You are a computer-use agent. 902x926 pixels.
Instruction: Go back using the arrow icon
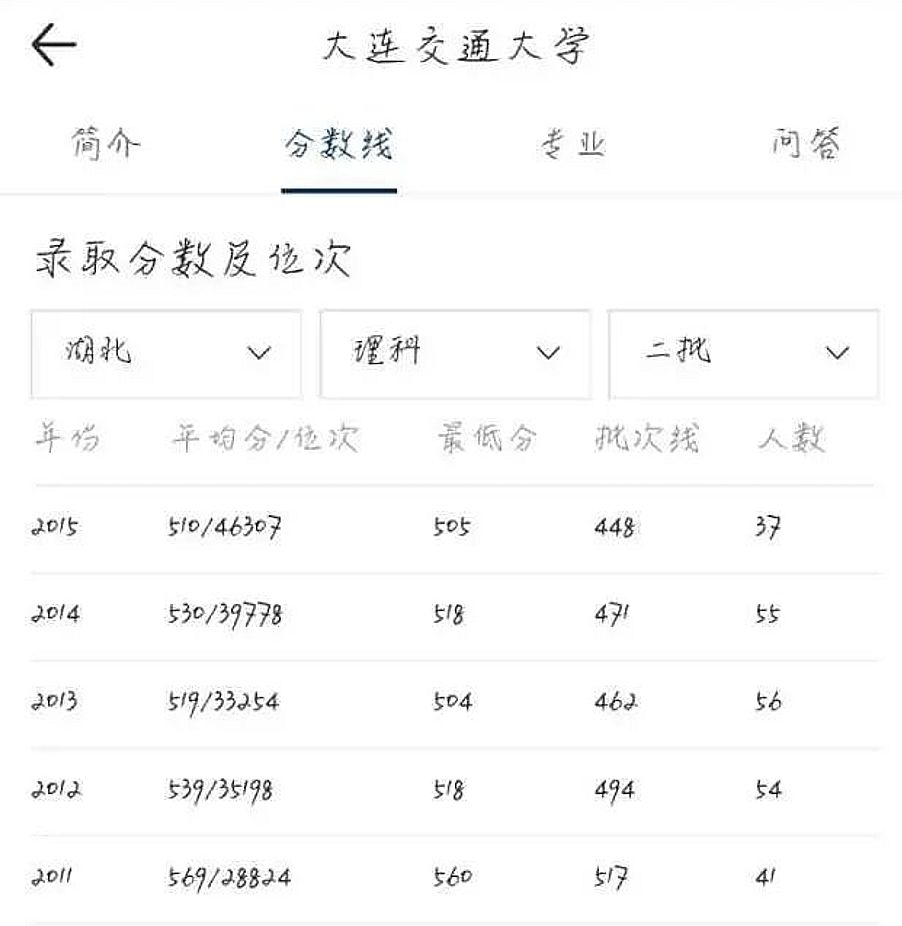tap(54, 46)
